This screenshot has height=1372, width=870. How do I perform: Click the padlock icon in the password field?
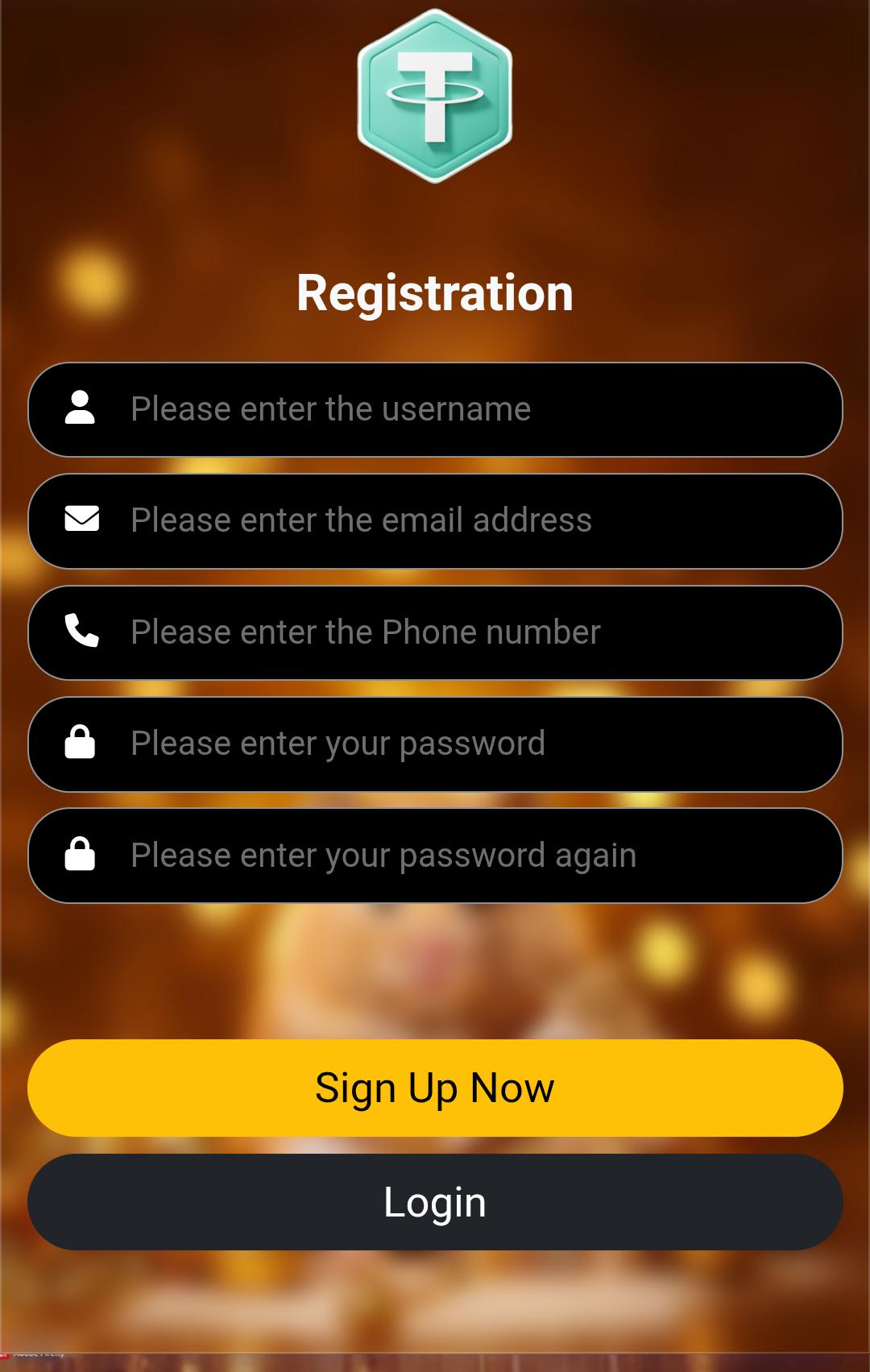pyautogui.click(x=80, y=743)
